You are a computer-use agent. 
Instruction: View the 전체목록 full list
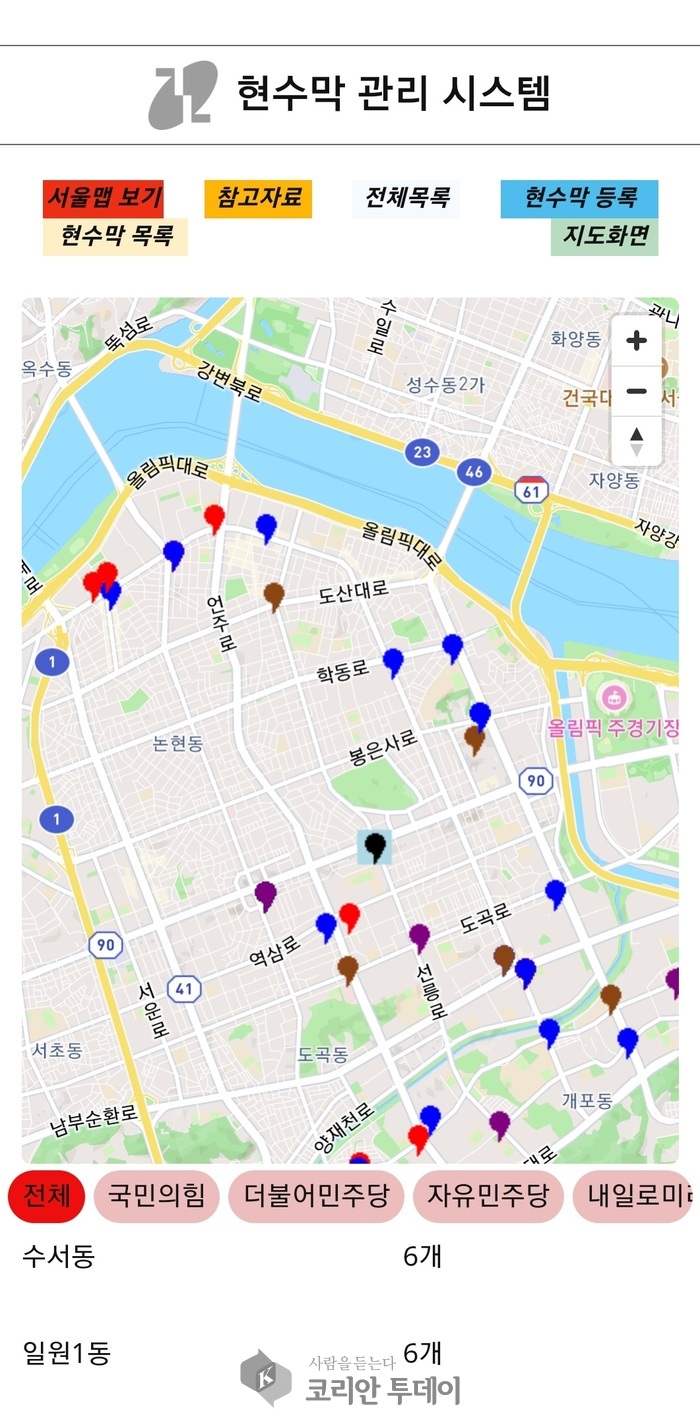pos(406,198)
